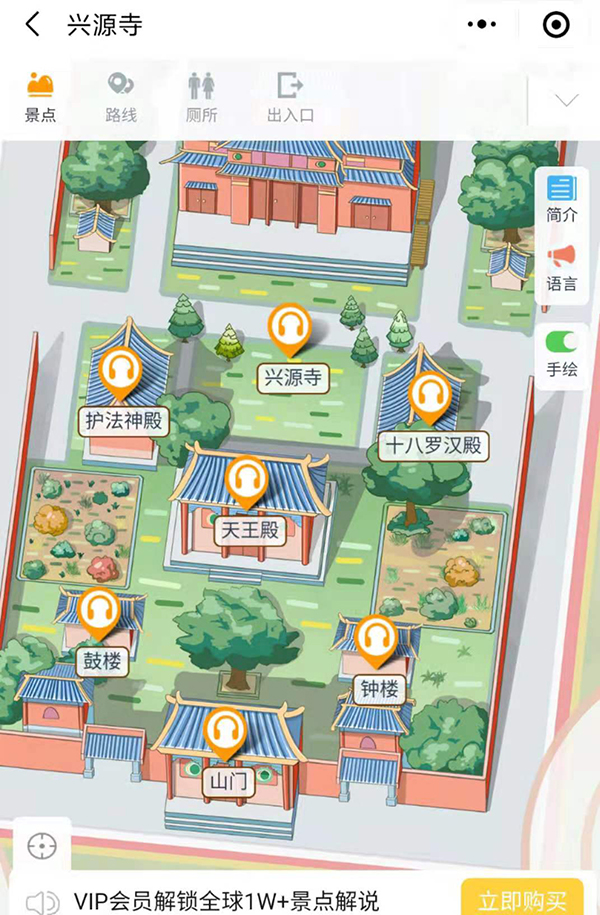The width and height of the screenshot is (600, 915).
Task: Go back from 兴源寺 page
Action: click(x=33, y=25)
